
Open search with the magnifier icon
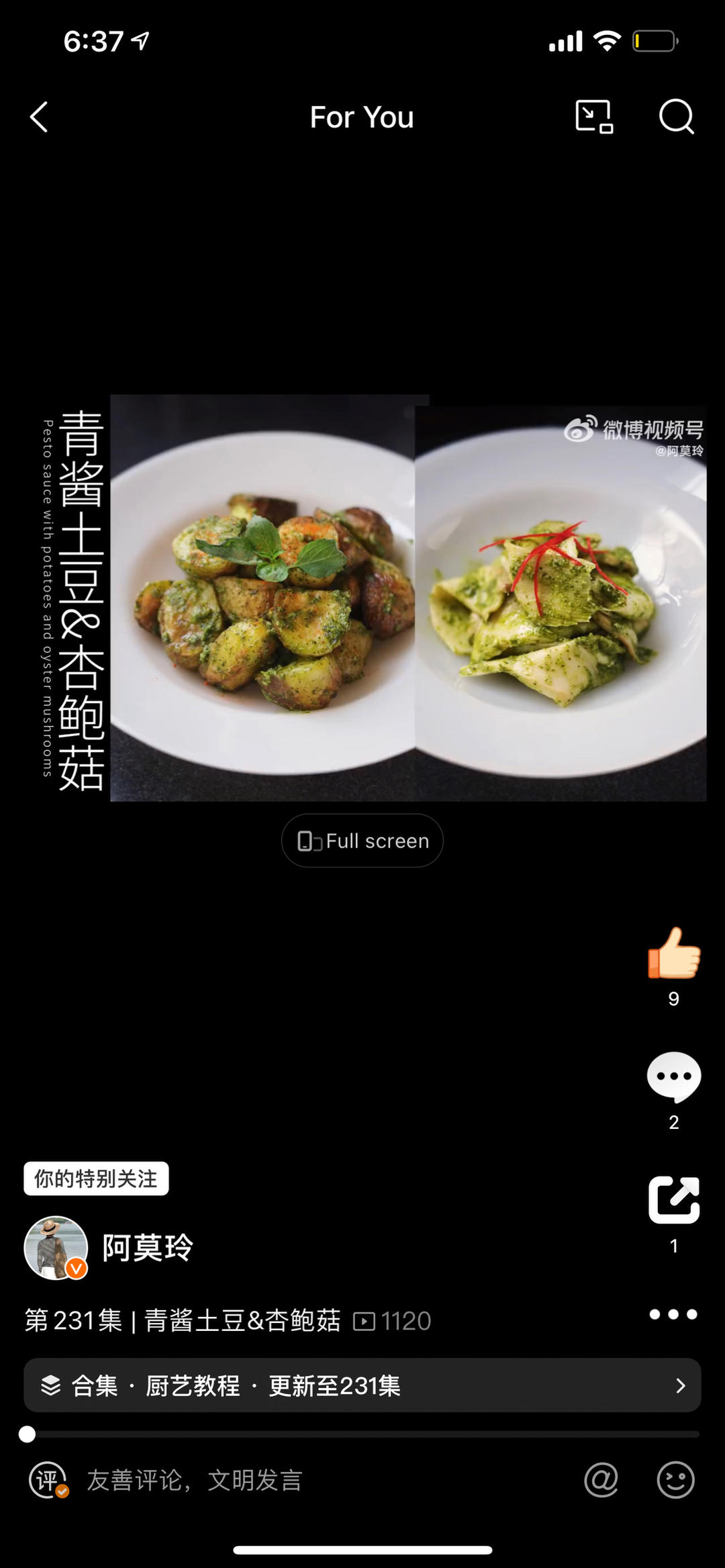[x=675, y=117]
